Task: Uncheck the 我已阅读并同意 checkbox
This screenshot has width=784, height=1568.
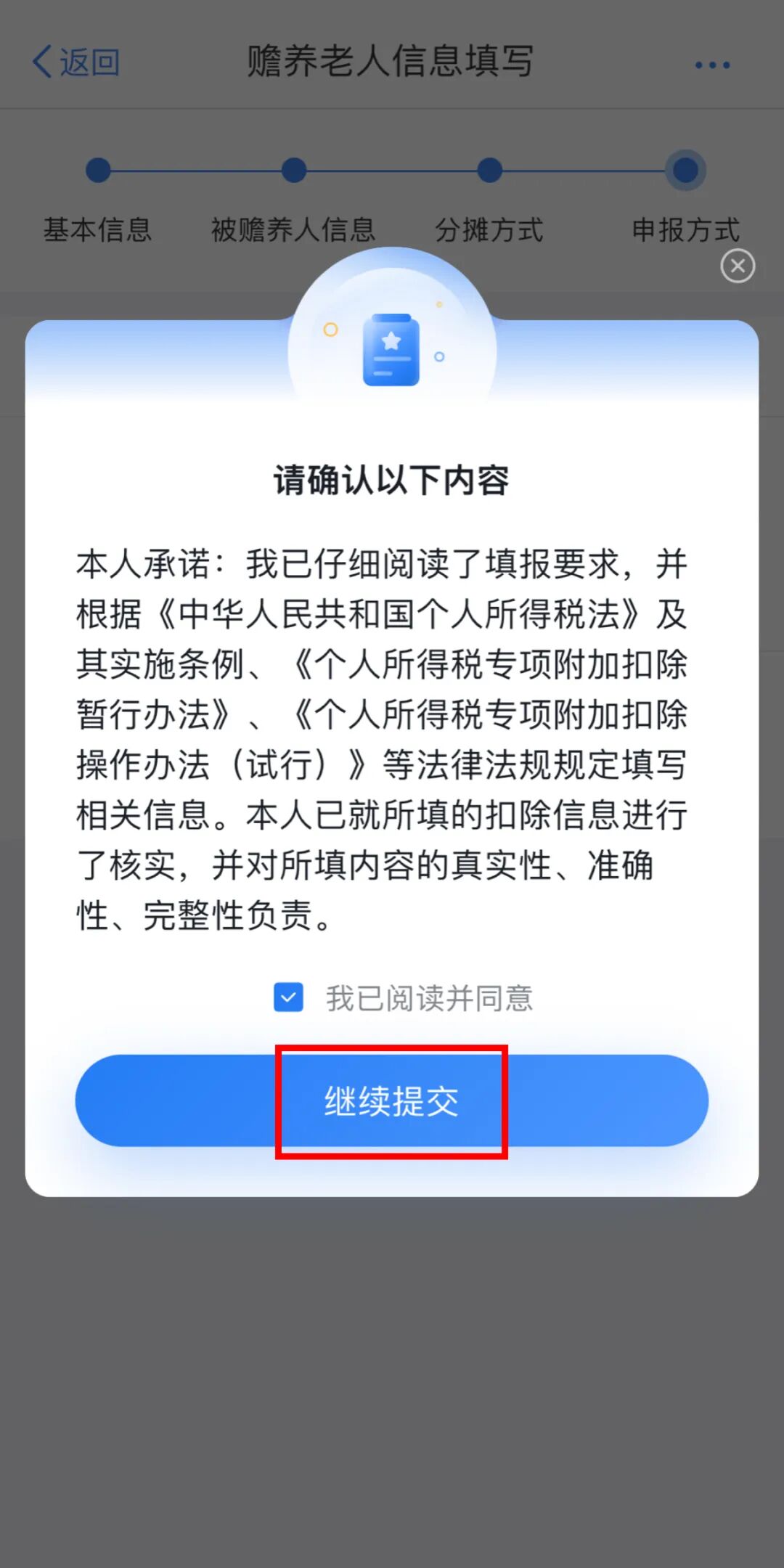Action: click(288, 997)
